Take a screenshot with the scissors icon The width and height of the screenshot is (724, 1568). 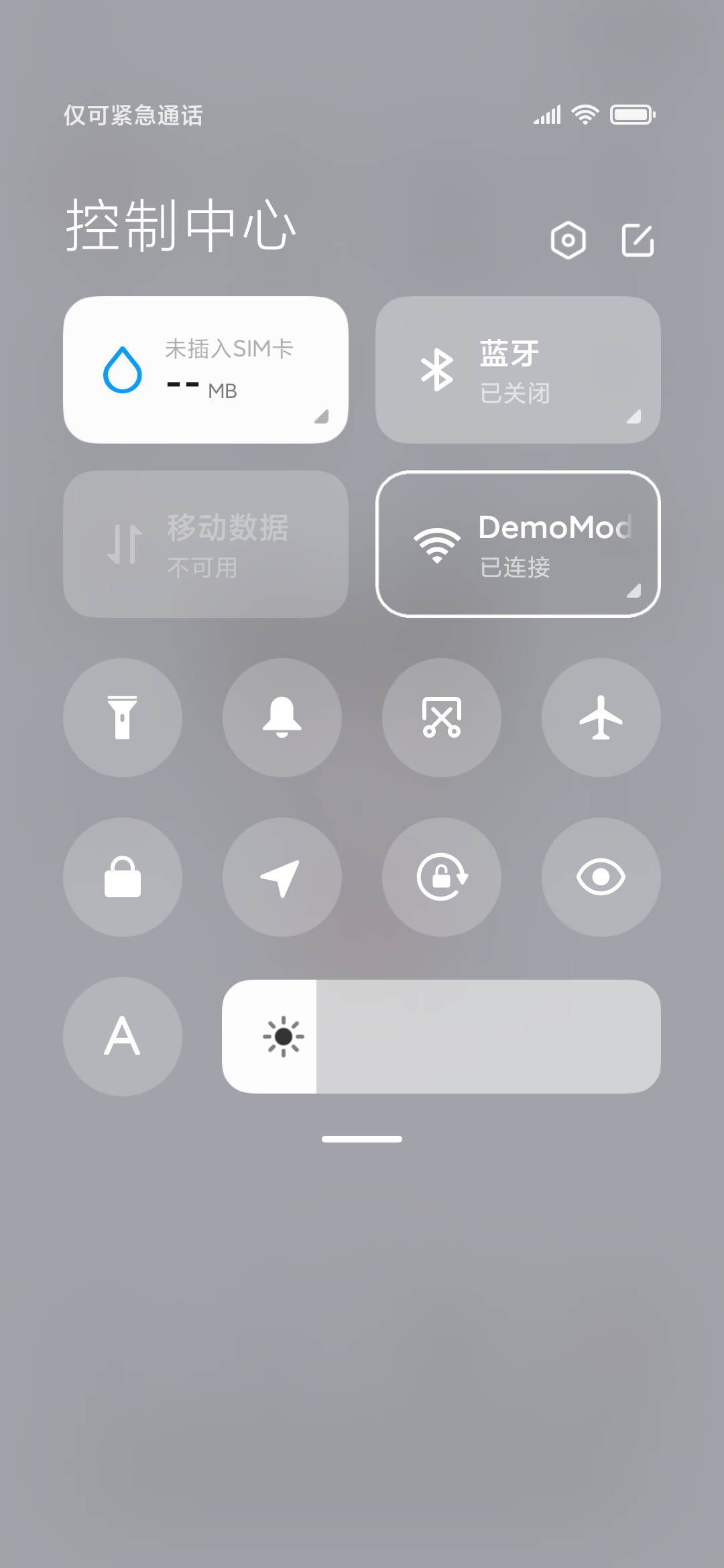[442, 718]
